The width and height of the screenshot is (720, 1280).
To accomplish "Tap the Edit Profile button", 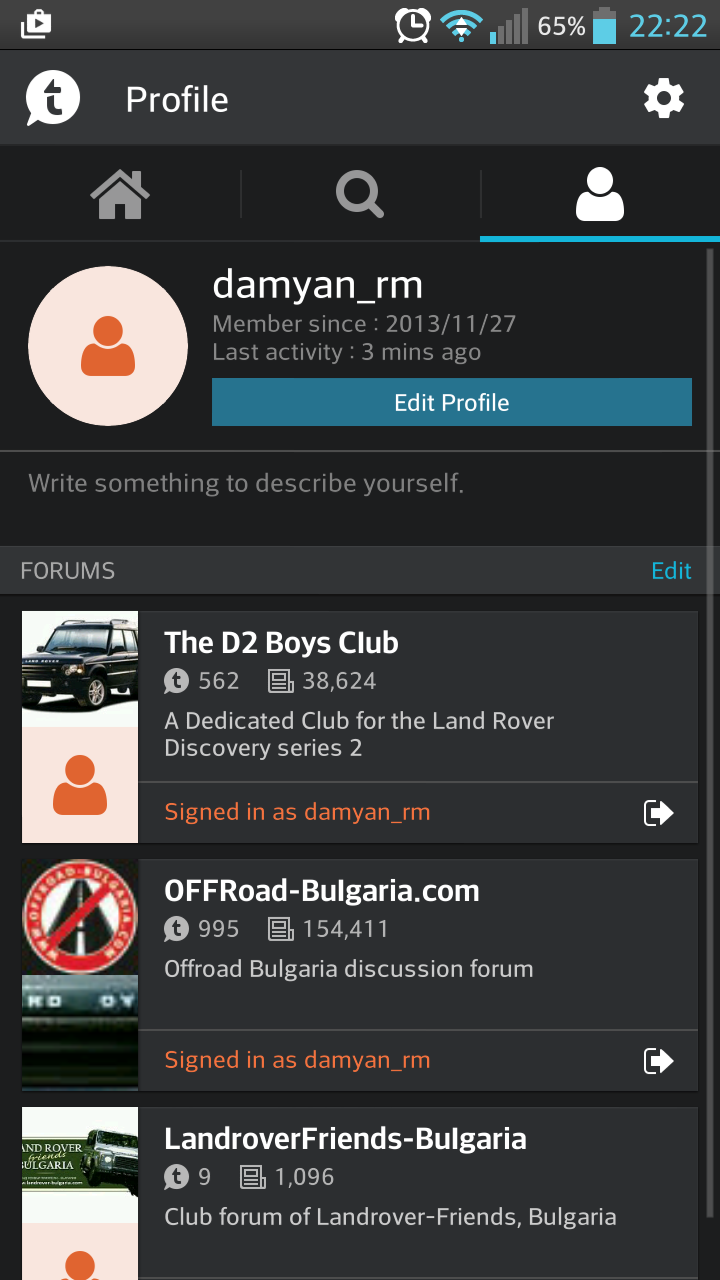I will 452,402.
